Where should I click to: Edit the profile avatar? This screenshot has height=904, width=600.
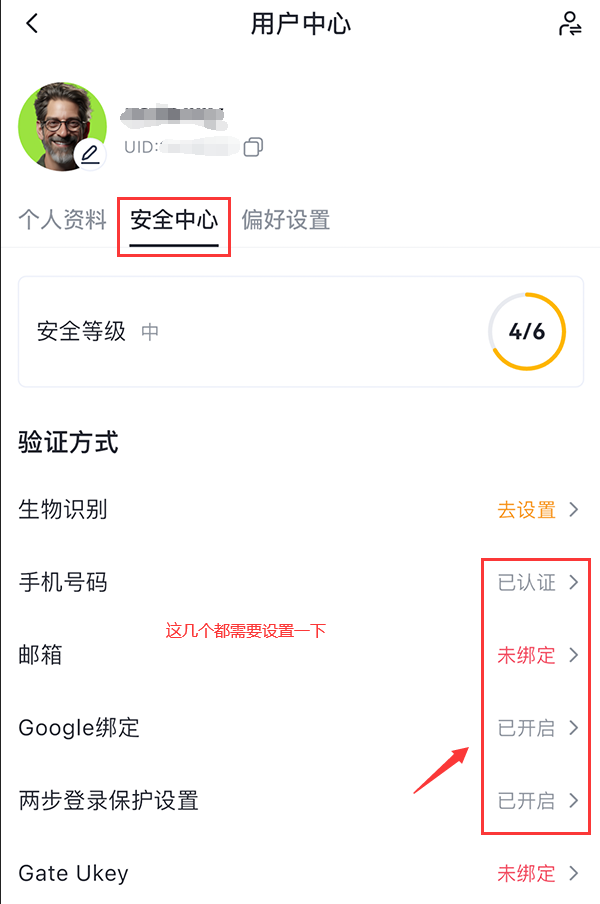(90, 154)
